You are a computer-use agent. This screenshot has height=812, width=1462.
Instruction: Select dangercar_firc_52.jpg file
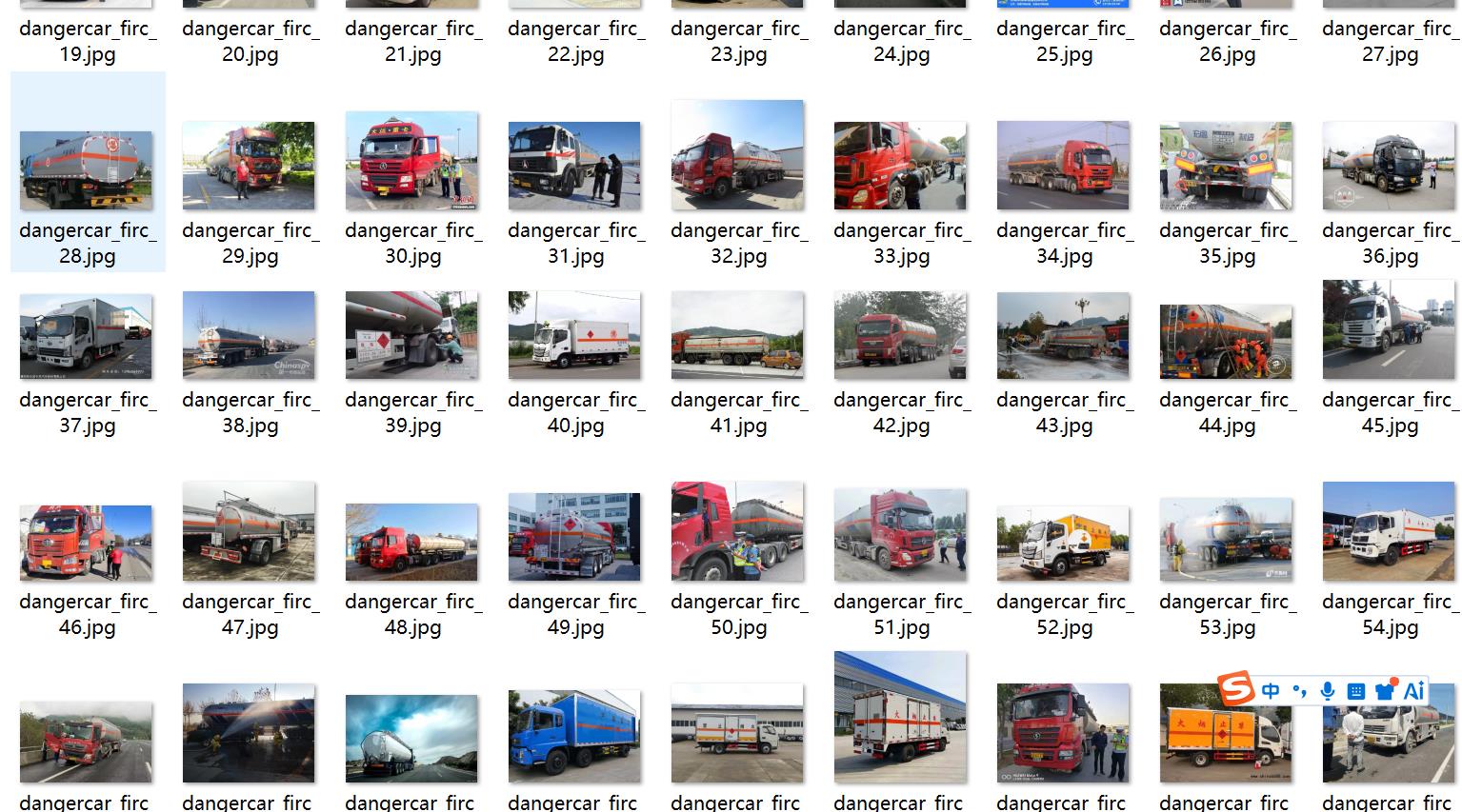(1063, 544)
